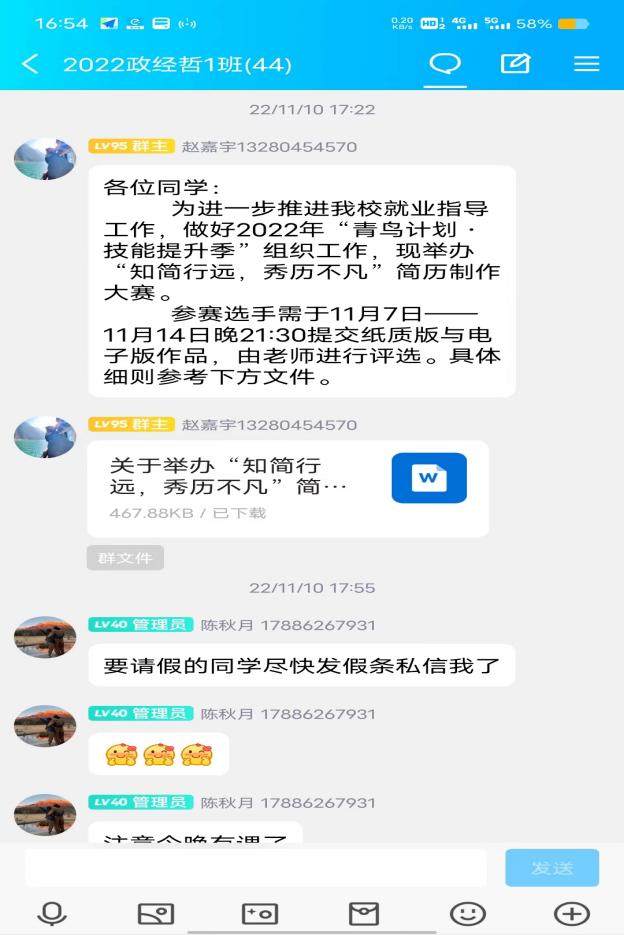The width and height of the screenshot is (624, 935).
Task: Tap the 发送 send button
Action: tap(552, 867)
